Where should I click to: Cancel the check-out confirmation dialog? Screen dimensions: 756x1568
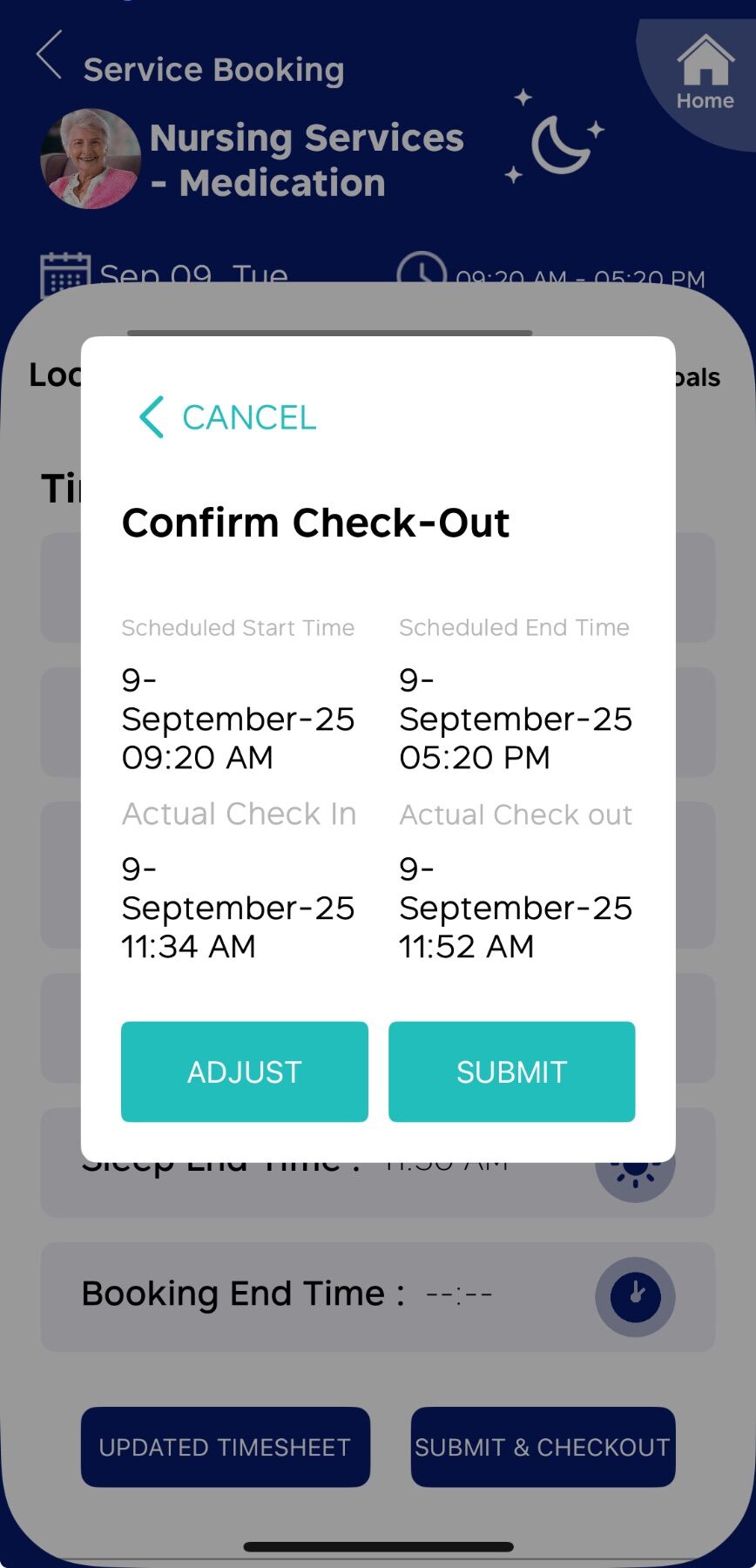(228, 417)
